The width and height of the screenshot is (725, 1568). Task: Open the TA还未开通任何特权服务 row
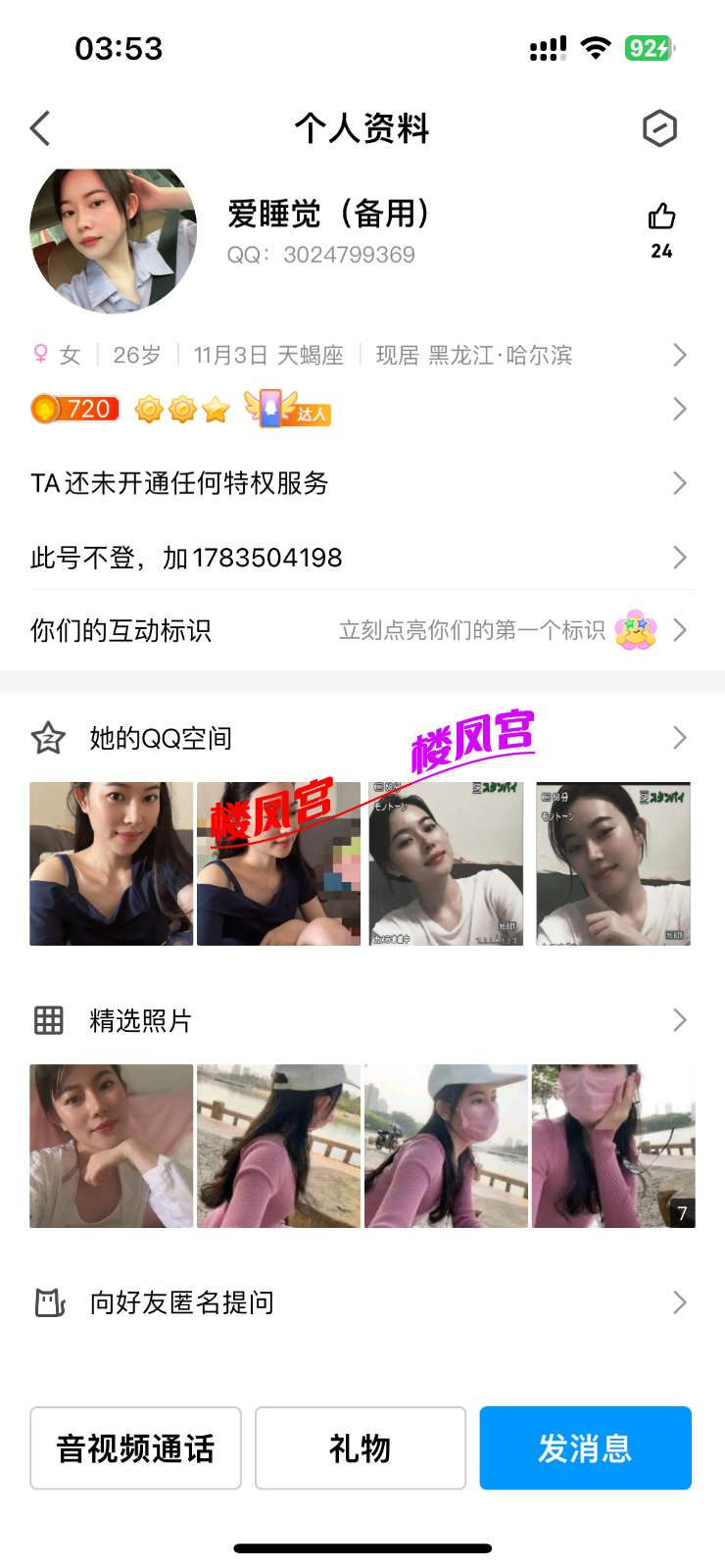tap(361, 483)
